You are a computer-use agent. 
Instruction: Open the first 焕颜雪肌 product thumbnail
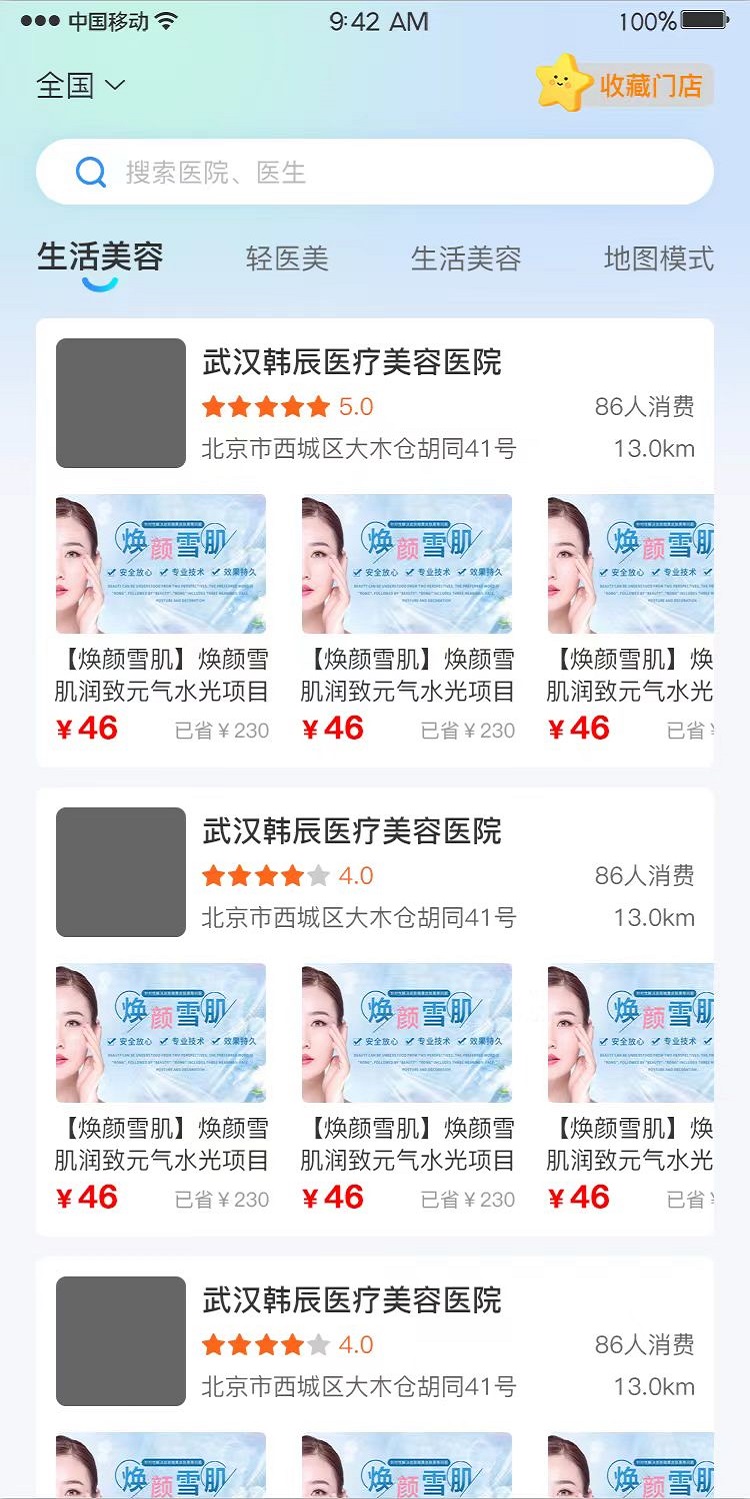(x=160, y=563)
